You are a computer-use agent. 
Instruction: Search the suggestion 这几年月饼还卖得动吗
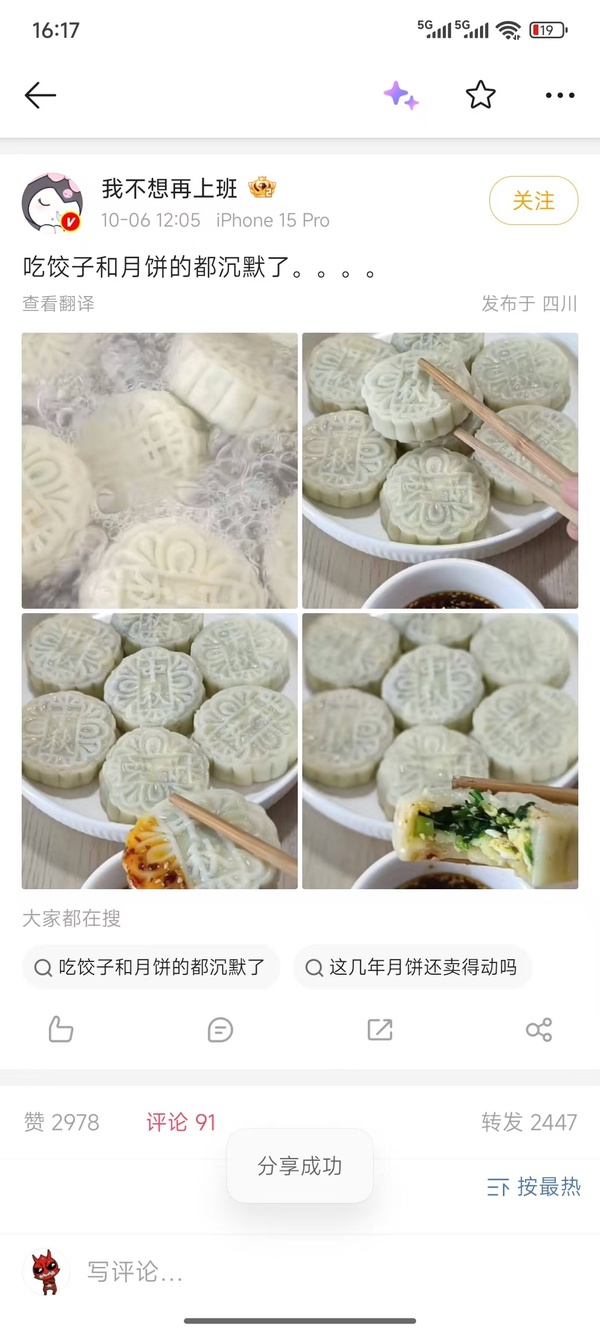(412, 967)
